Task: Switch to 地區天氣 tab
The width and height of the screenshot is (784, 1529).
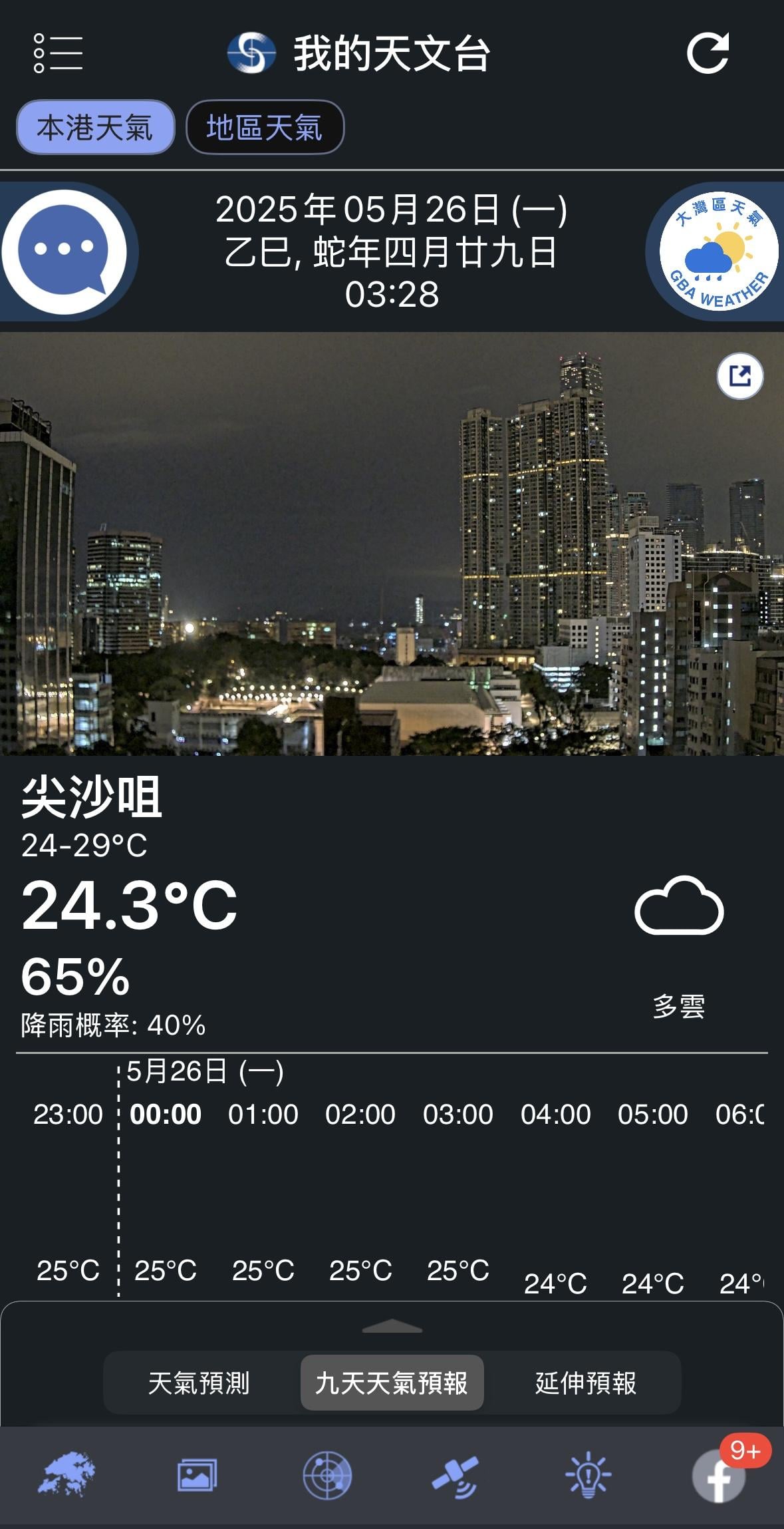Action: (x=265, y=127)
